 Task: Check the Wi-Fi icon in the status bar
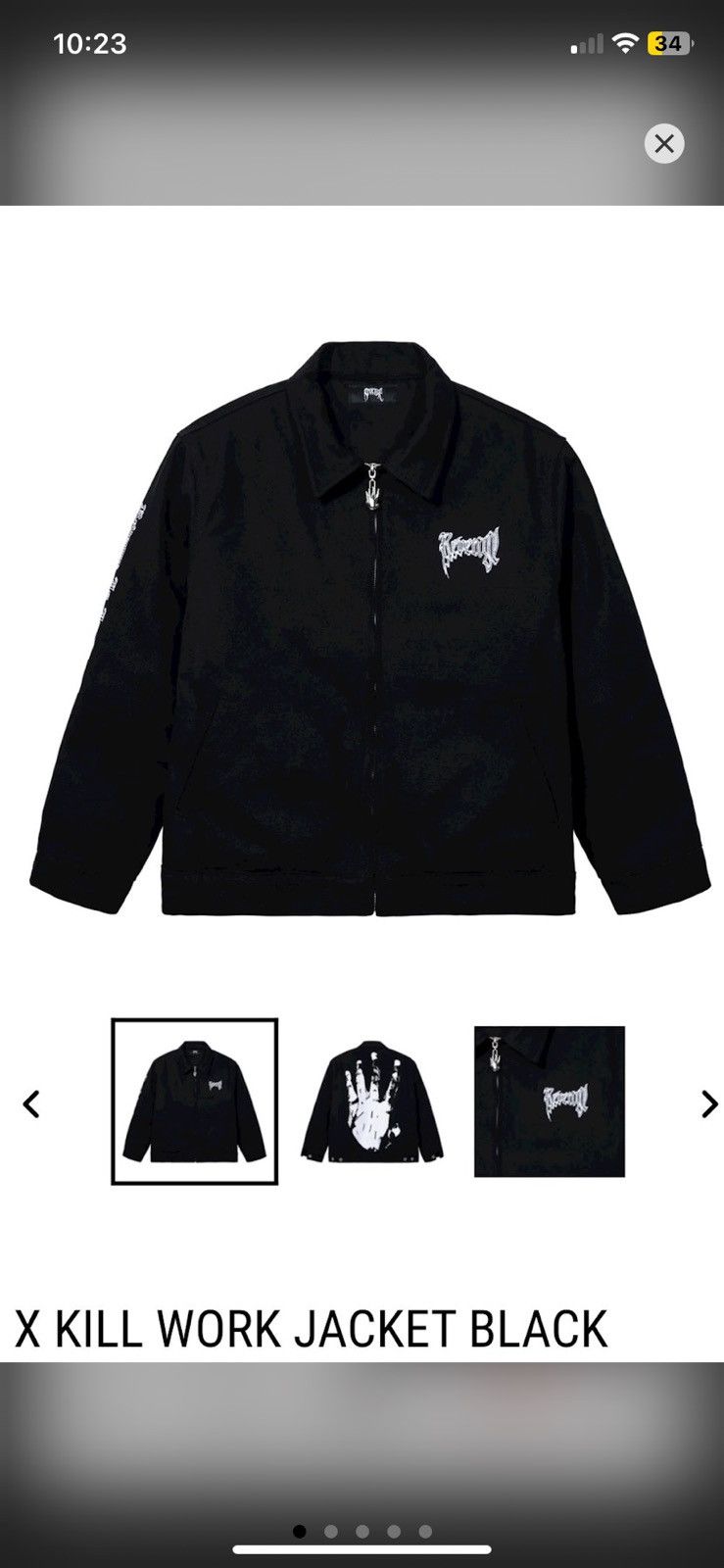coord(625,43)
